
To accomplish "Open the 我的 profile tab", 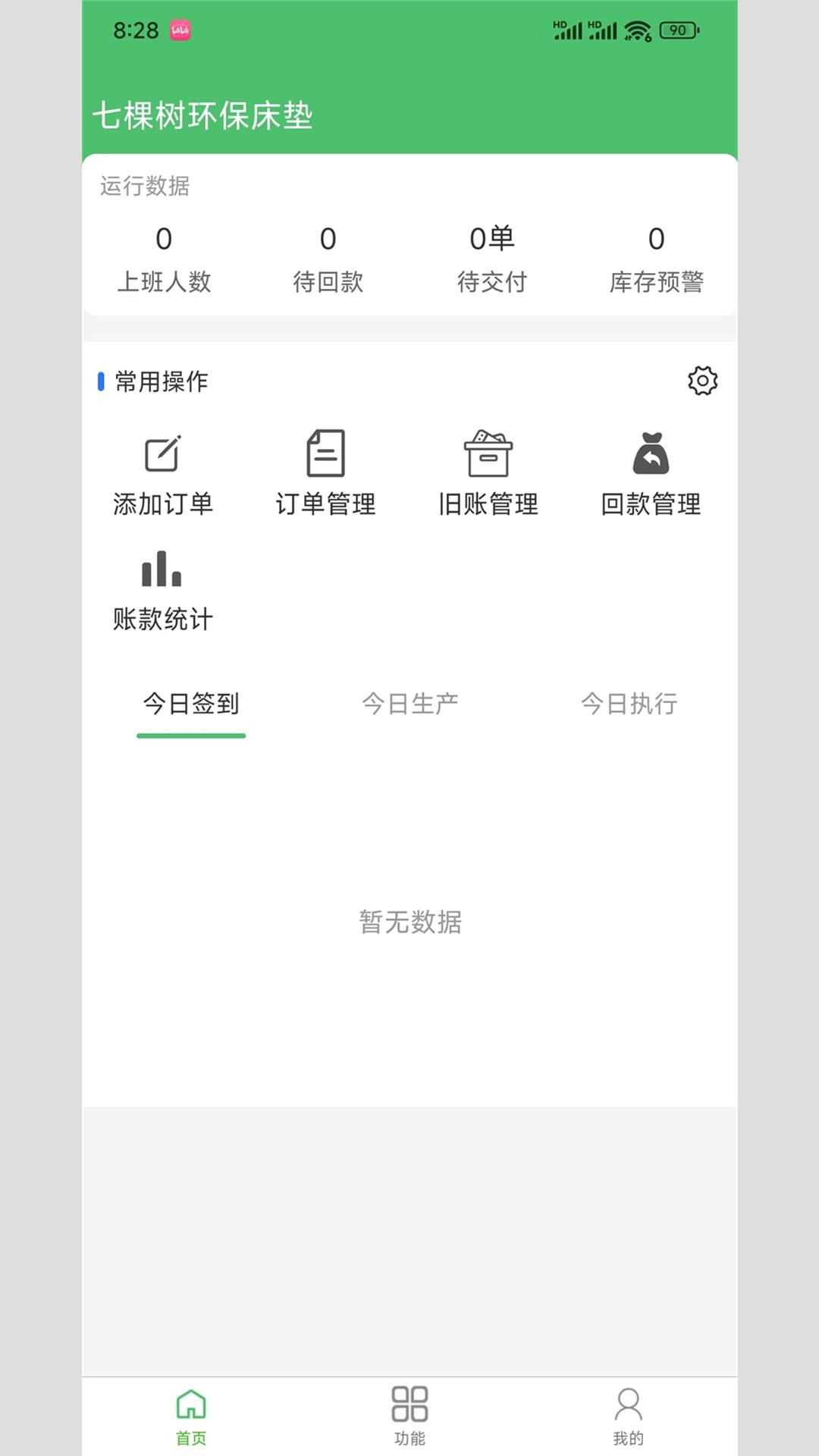I will click(x=628, y=1415).
